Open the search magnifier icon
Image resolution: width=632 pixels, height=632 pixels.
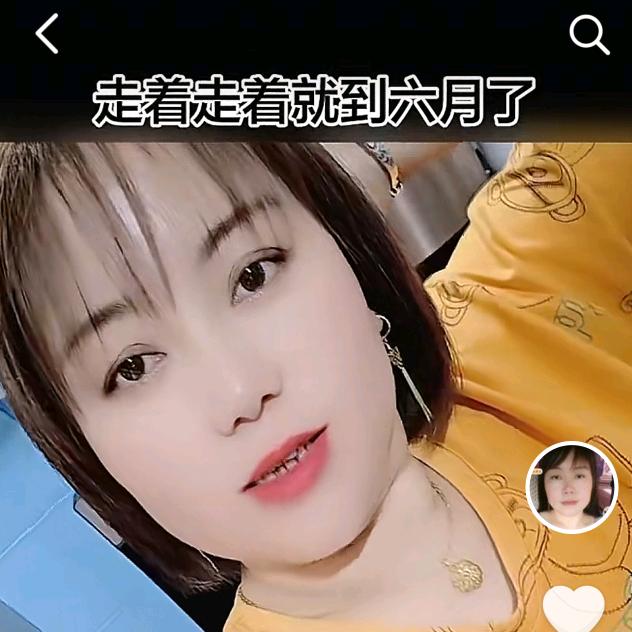click(x=589, y=36)
